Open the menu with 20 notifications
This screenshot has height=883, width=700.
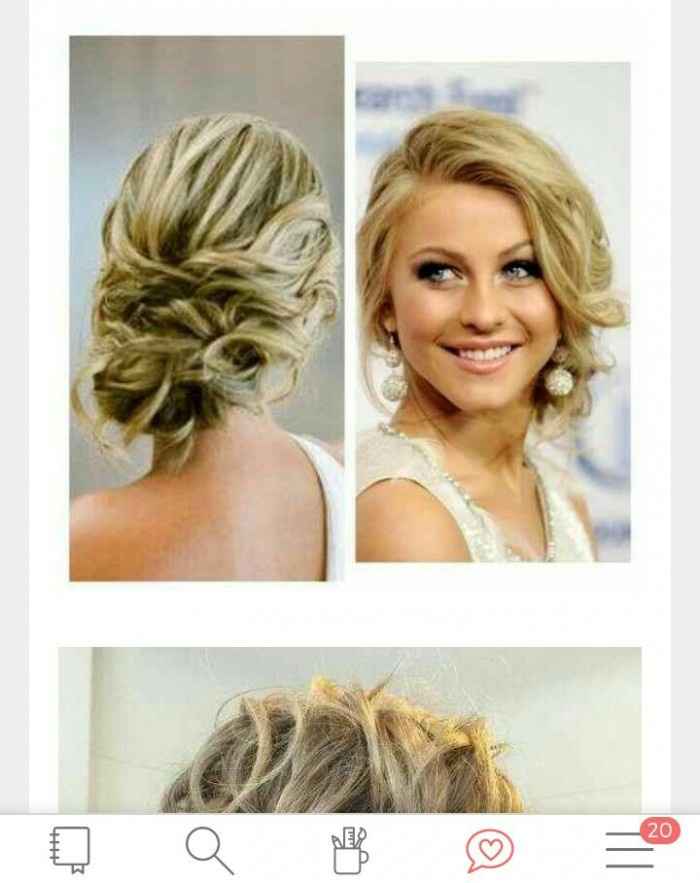(632, 850)
